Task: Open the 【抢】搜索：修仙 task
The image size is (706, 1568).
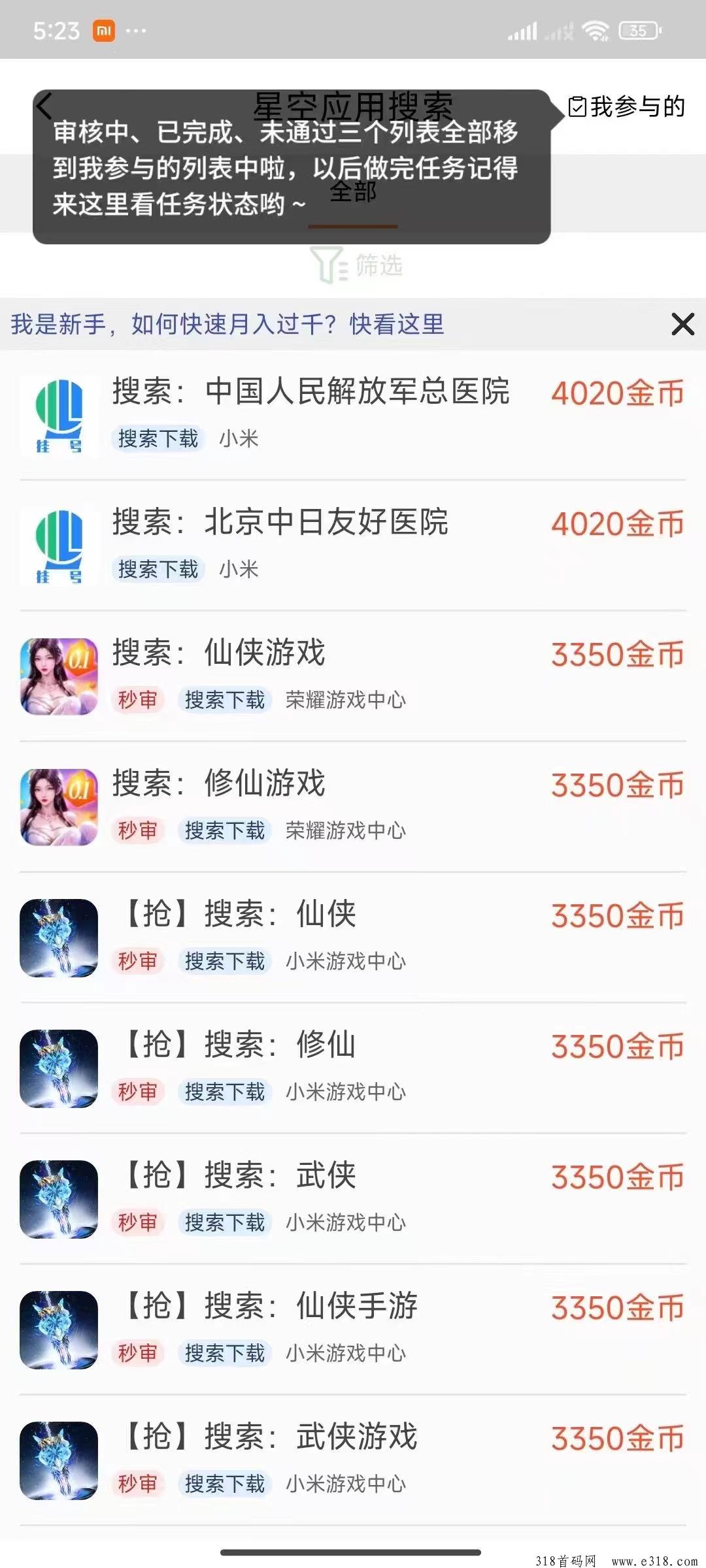Action: coord(353,1068)
